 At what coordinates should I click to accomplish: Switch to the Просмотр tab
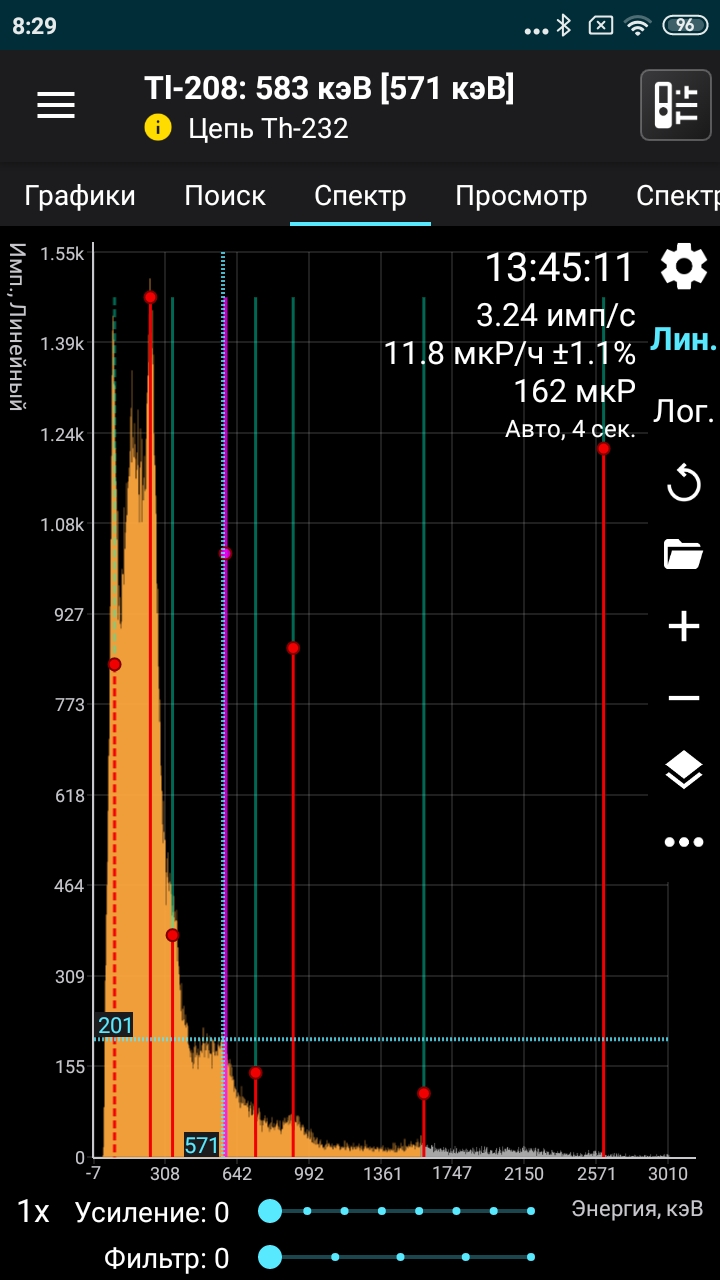pyautogui.click(x=521, y=195)
